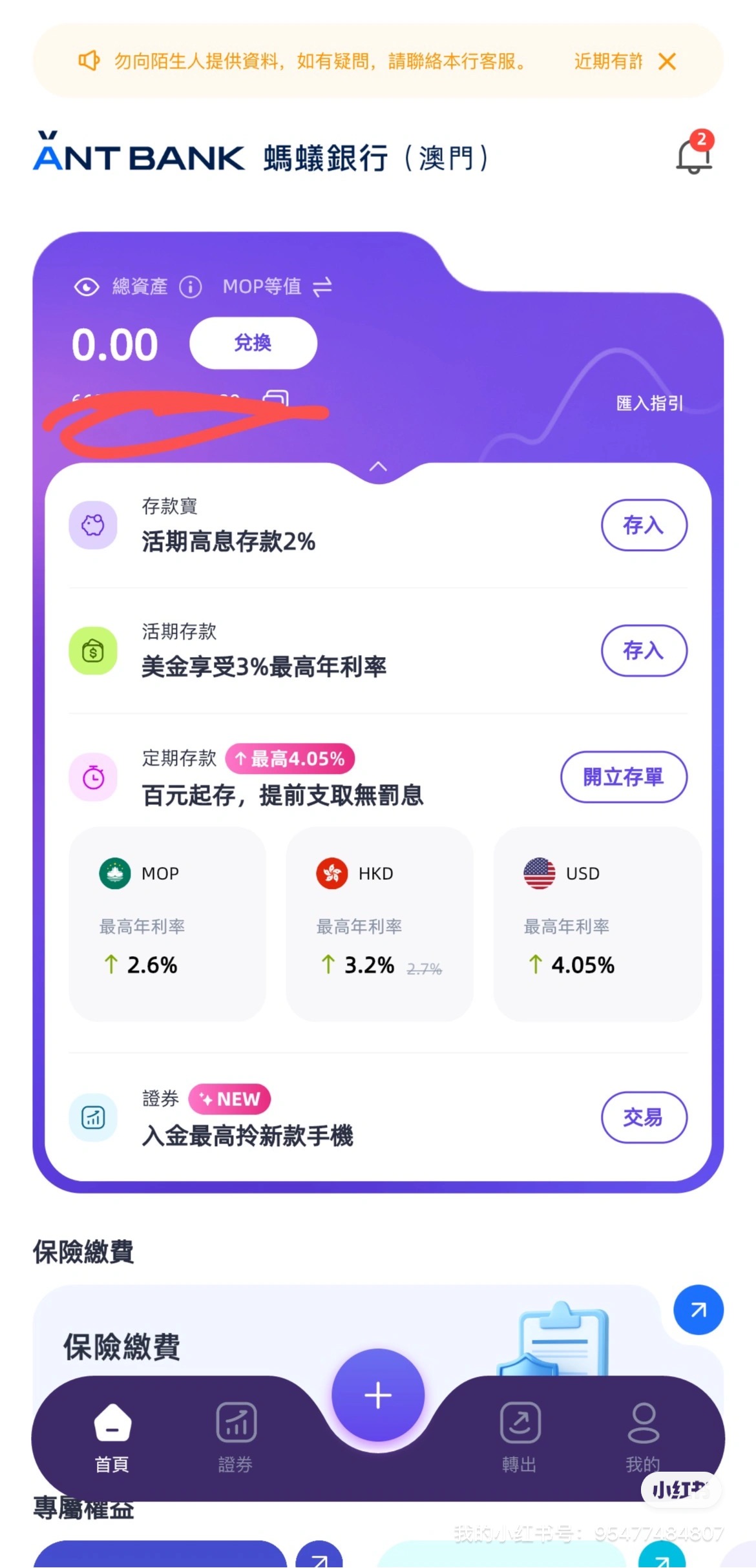Select the HKD rate card
756x1568 pixels.
[x=379, y=923]
